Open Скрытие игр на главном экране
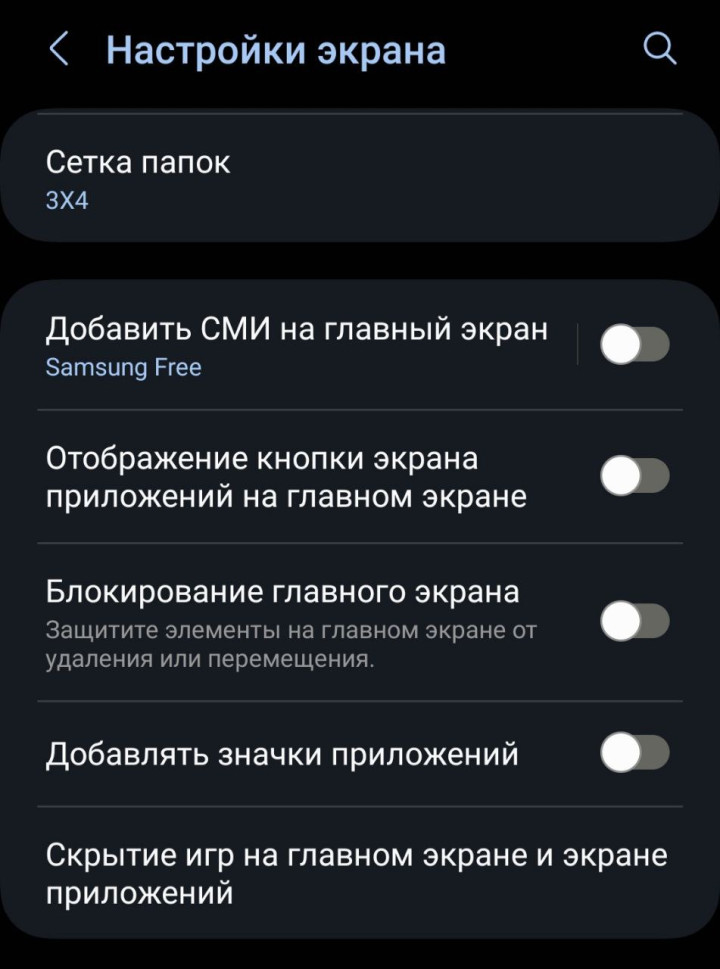Screen dimensions: 720x969 coord(360,873)
